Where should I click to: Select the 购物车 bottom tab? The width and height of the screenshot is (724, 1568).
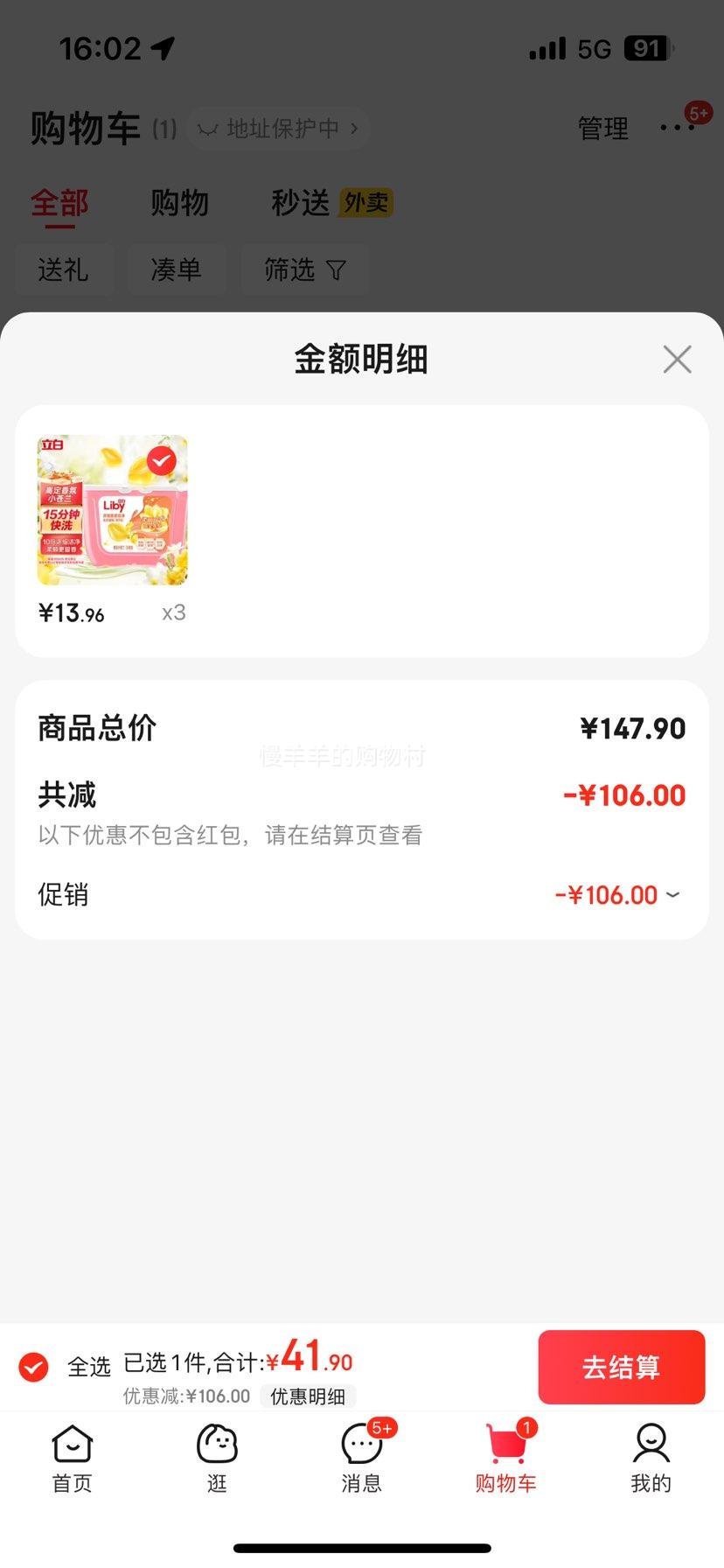point(506,1459)
